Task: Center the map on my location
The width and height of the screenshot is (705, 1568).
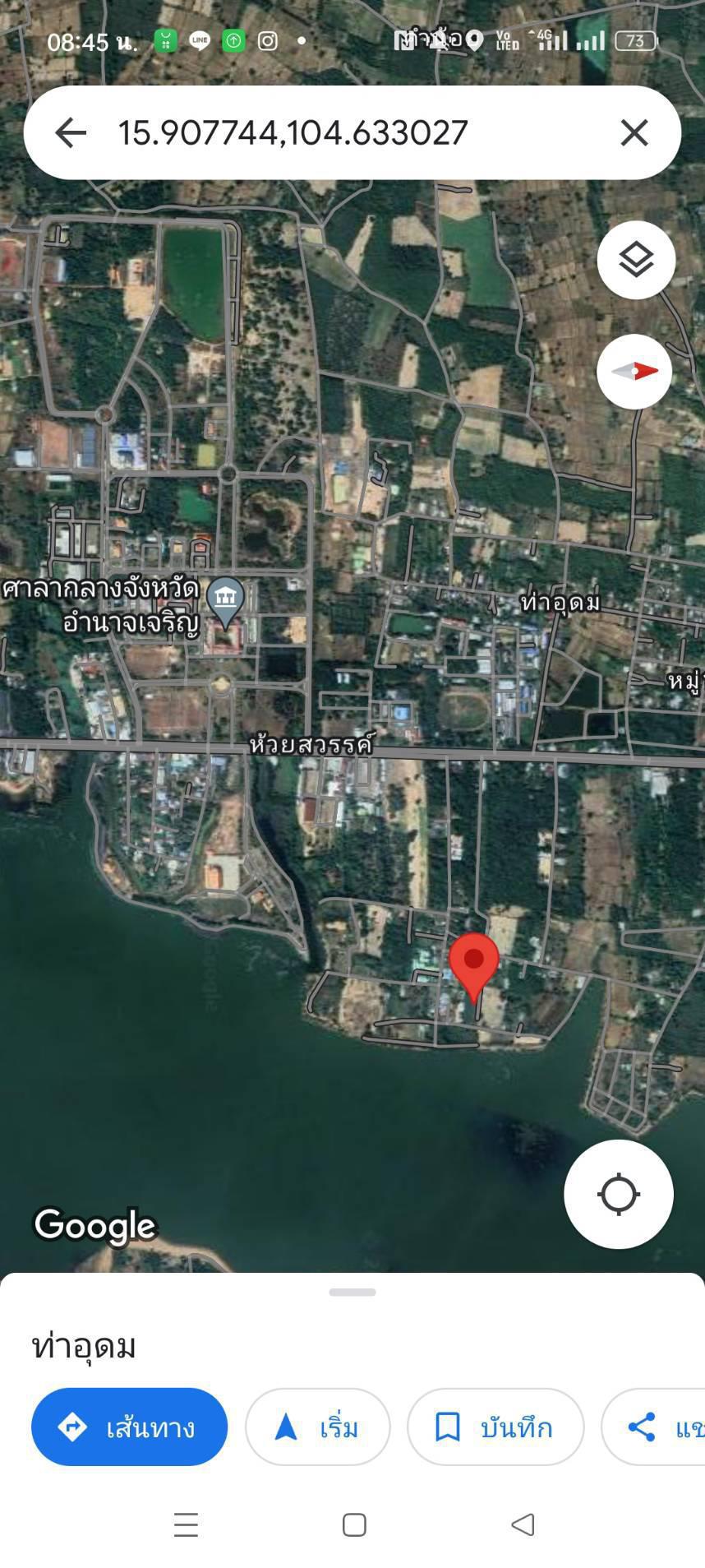Action: click(619, 1194)
